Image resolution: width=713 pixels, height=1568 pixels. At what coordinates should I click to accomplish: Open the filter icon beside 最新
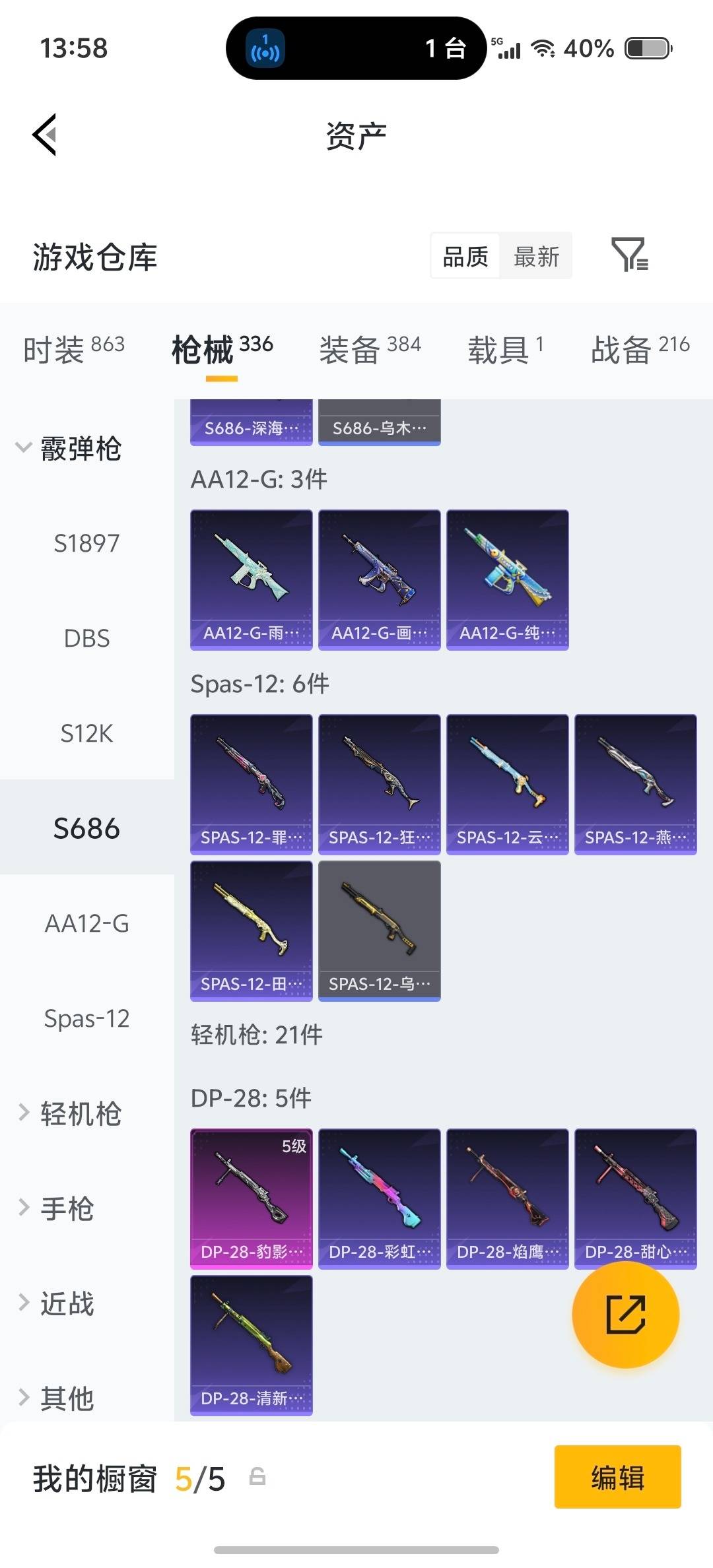(629, 255)
